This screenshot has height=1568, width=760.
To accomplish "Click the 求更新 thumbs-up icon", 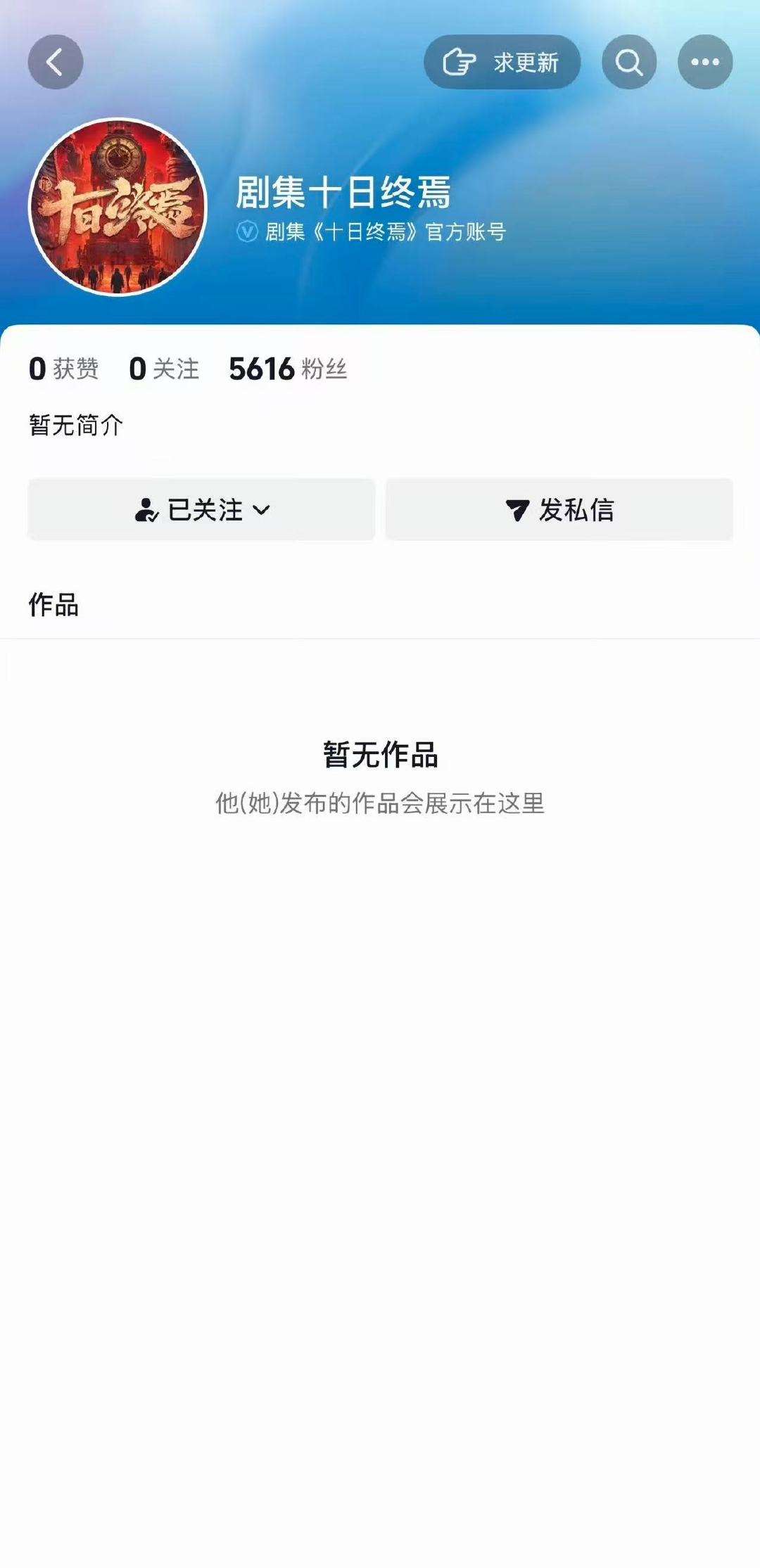I will 461,62.
